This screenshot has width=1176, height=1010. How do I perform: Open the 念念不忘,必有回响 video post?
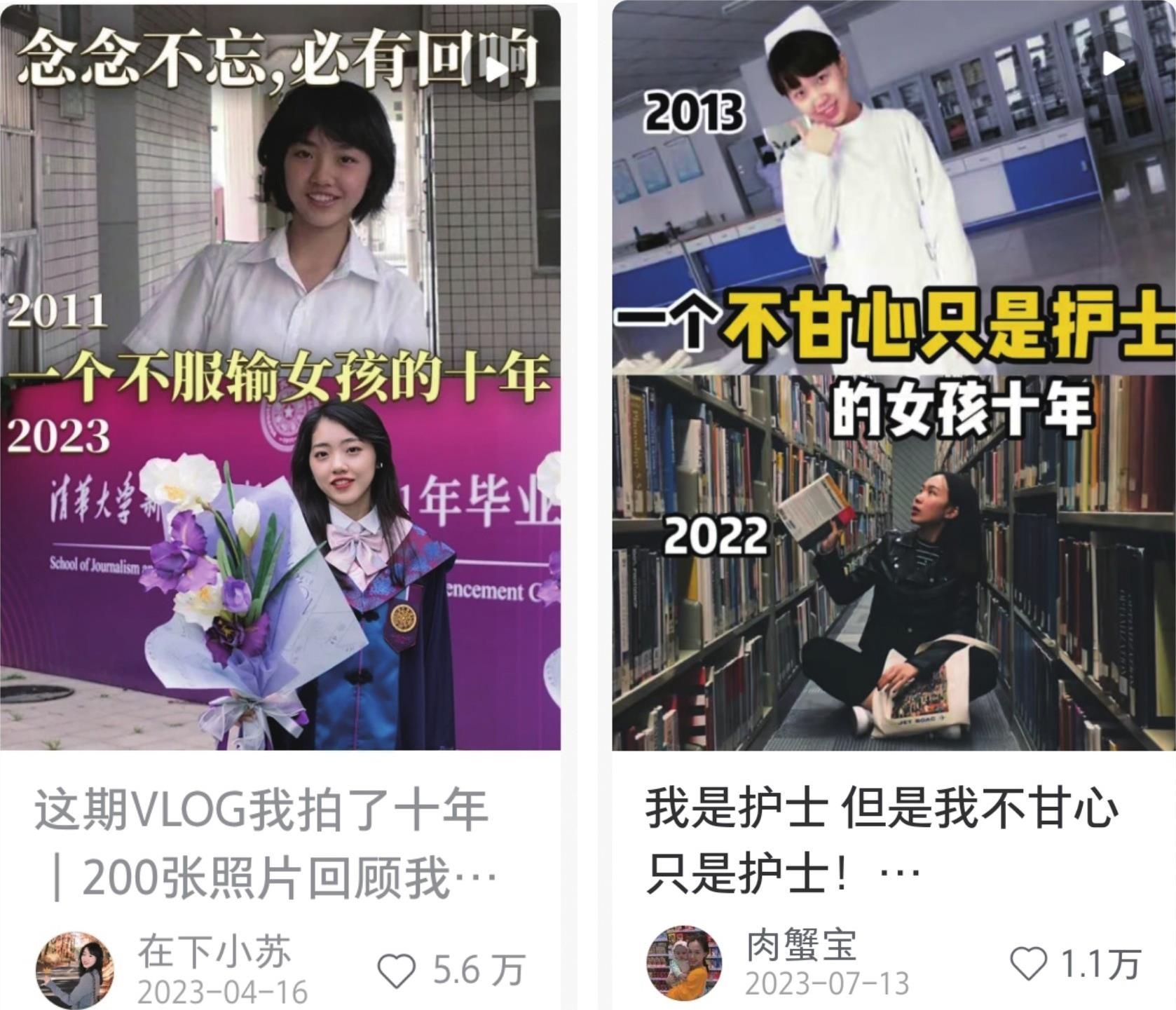(280, 378)
